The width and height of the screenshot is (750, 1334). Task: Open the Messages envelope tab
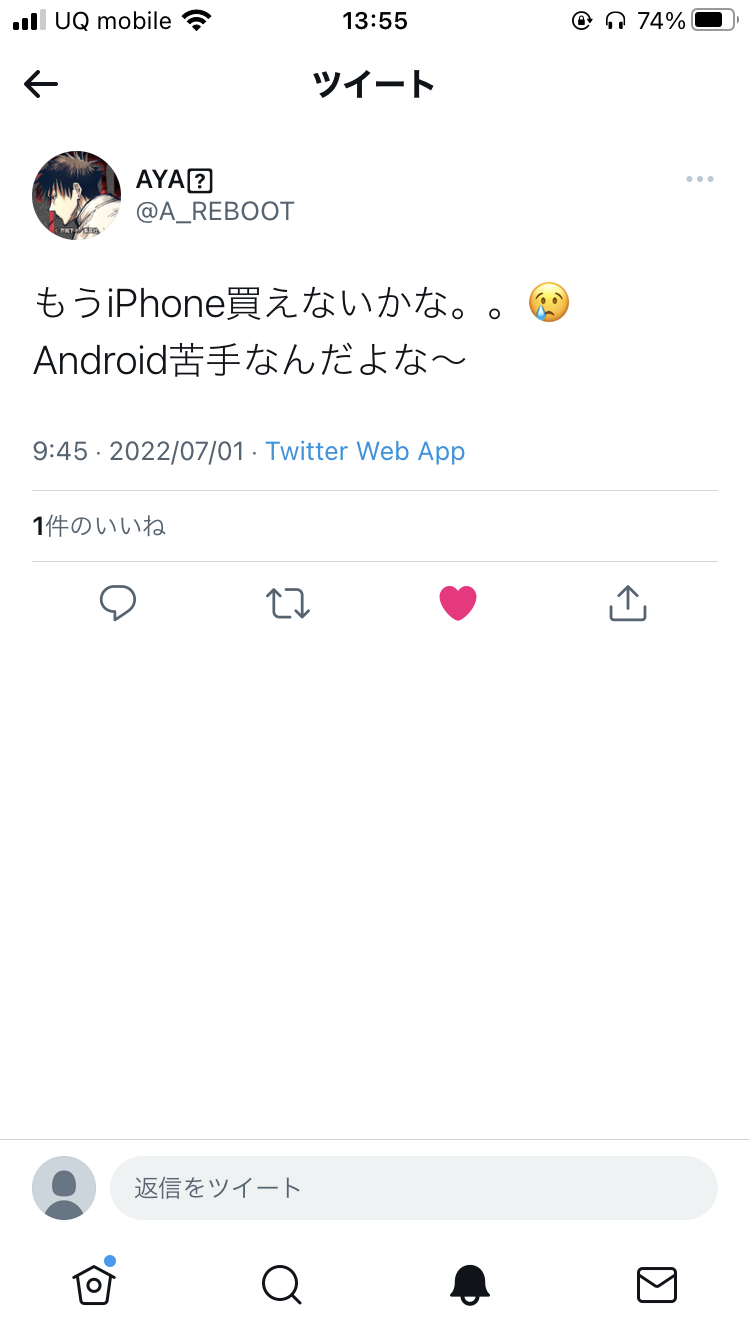pos(657,1285)
